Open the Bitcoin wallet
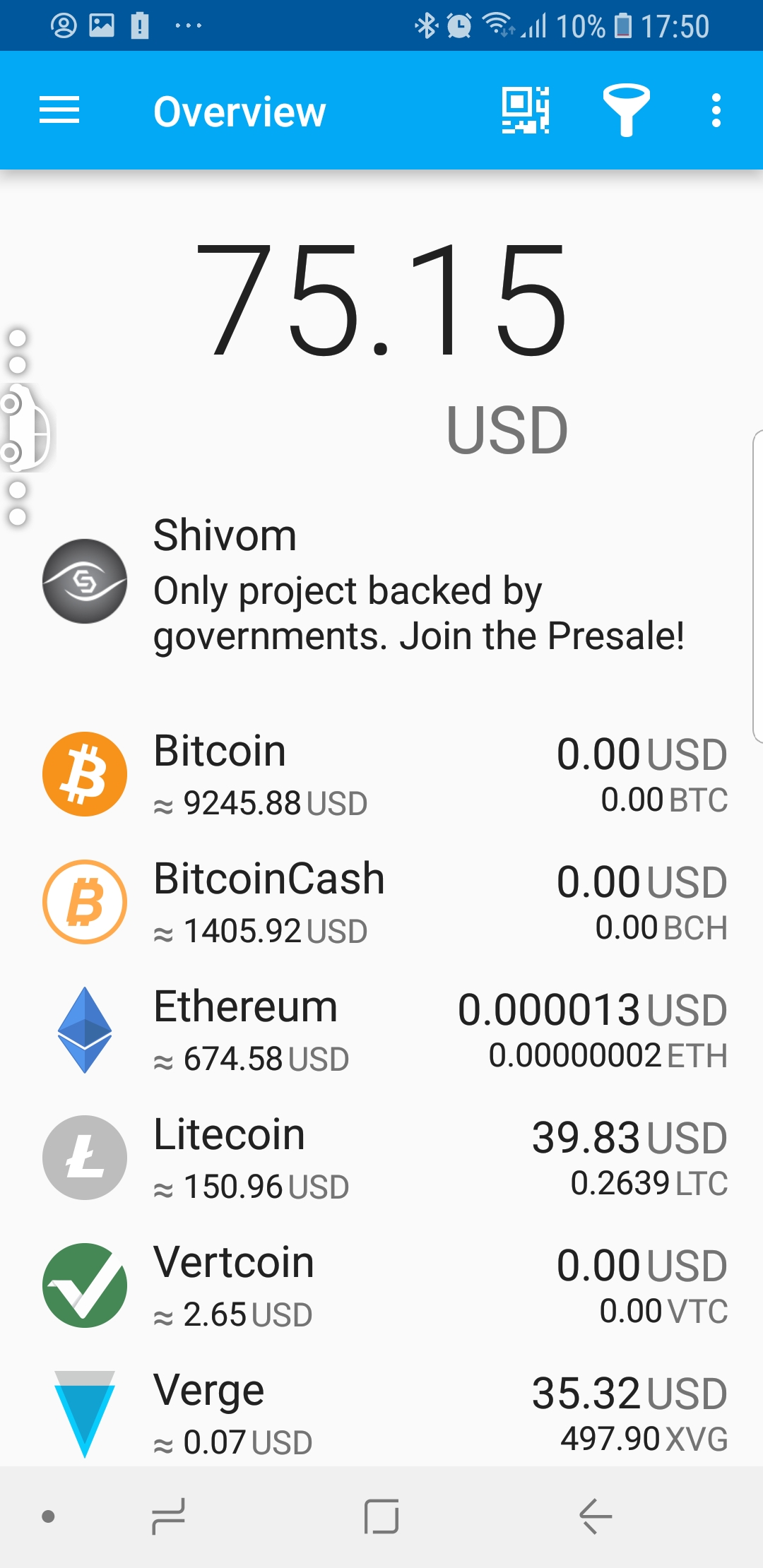Viewport: 763px width, 1568px height. pyautogui.click(x=381, y=775)
